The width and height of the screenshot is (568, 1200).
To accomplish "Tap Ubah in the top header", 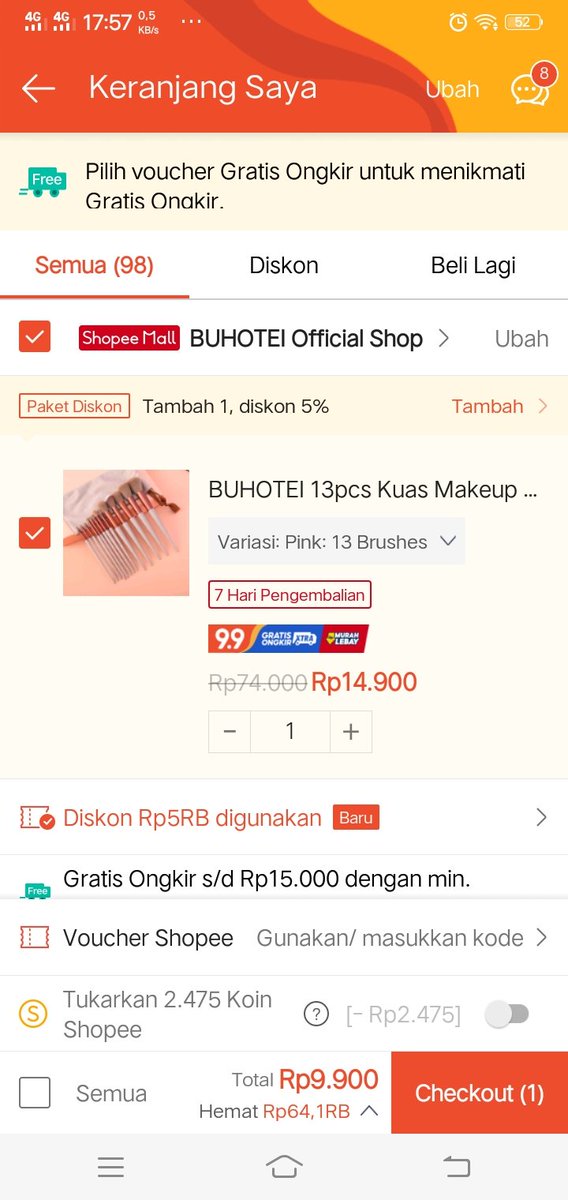I will pyautogui.click(x=452, y=88).
